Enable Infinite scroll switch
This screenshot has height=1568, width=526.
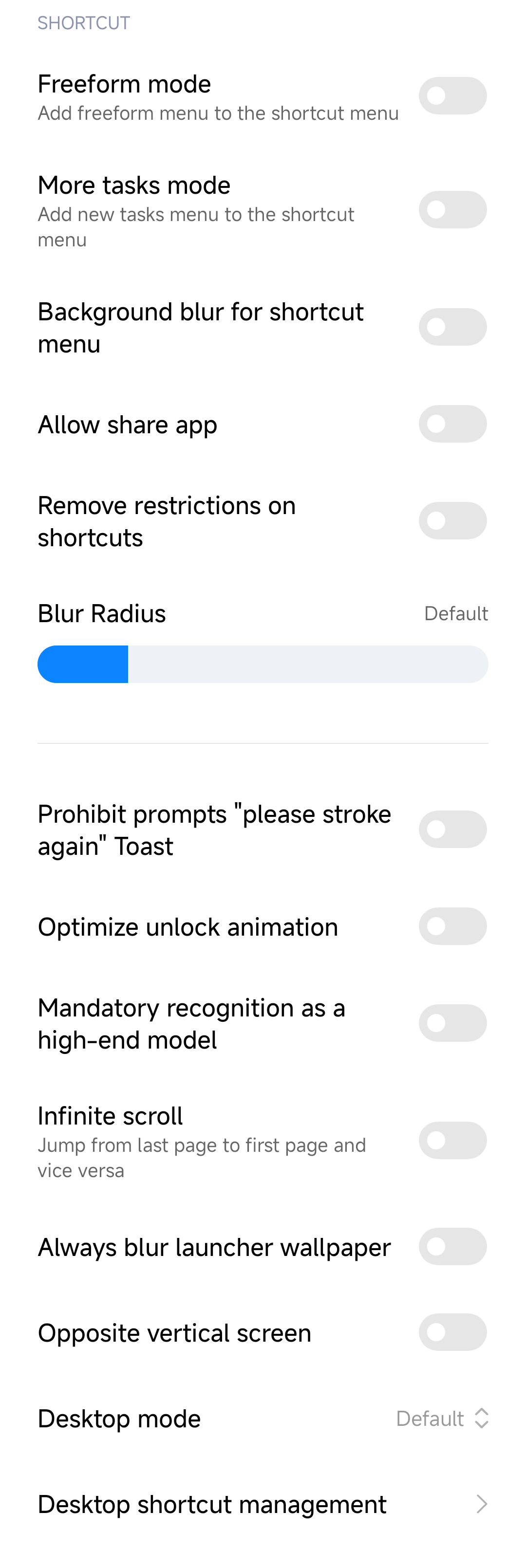pos(452,1140)
